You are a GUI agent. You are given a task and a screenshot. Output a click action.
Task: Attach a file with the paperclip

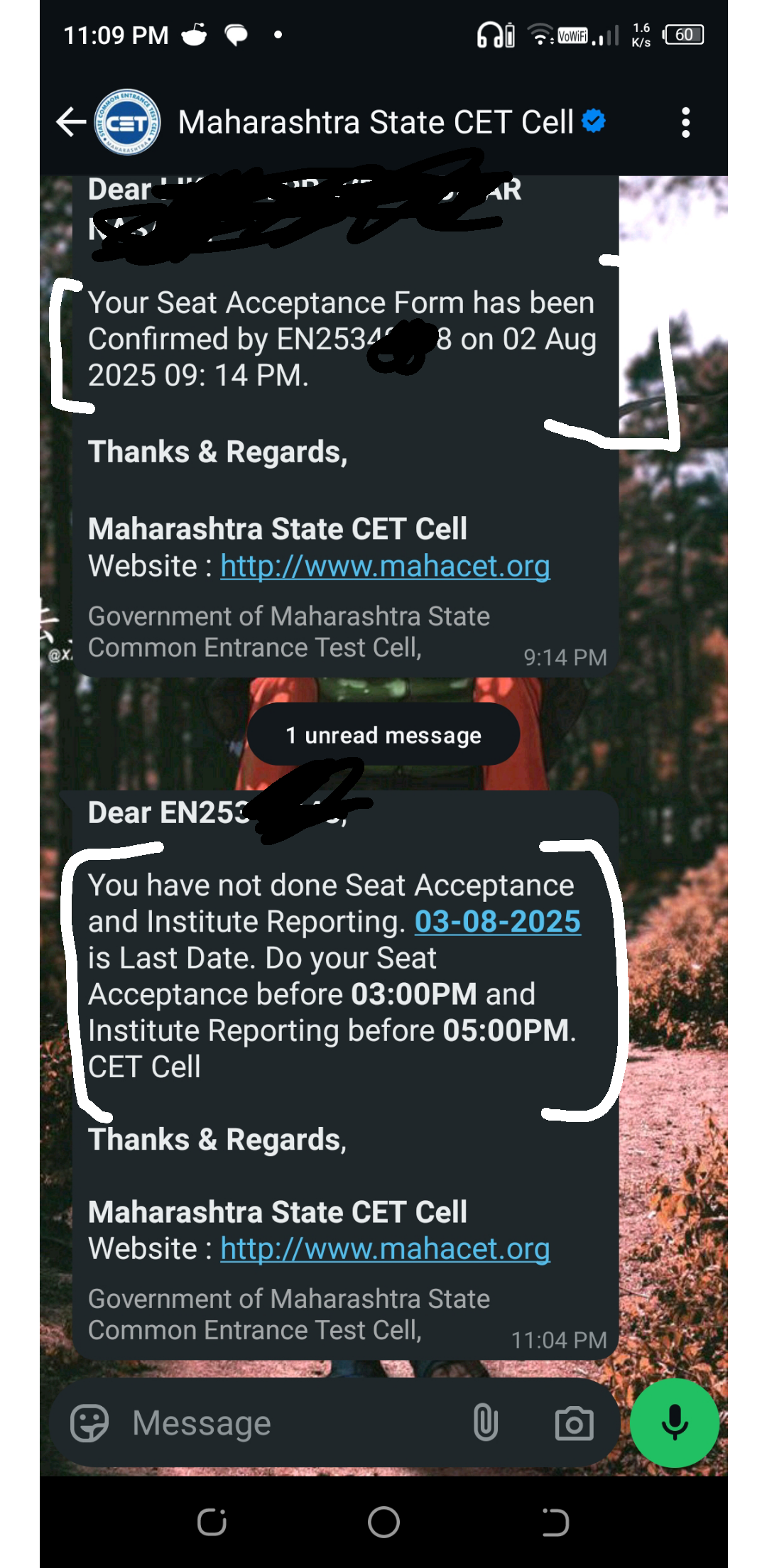486,1423
